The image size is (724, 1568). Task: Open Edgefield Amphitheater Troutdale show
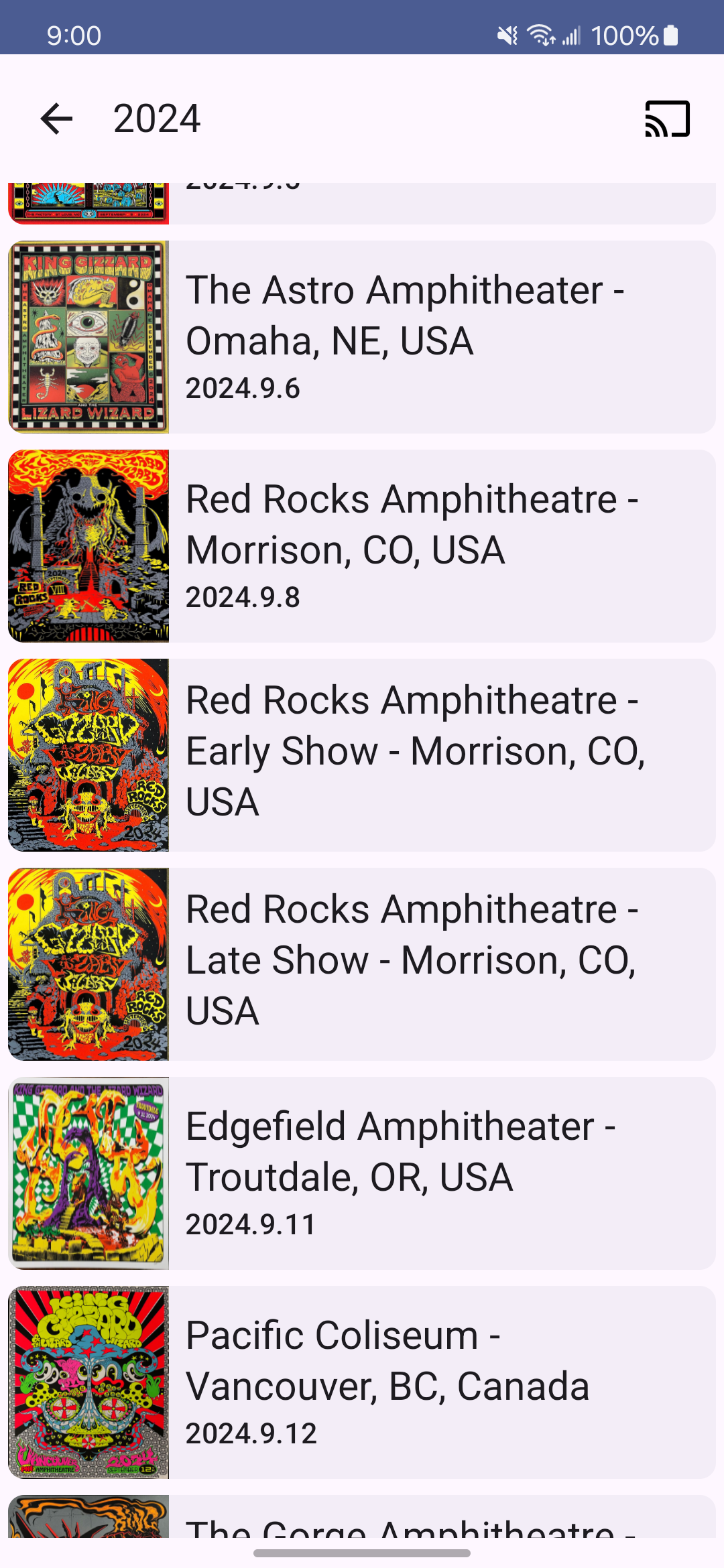(x=362, y=1173)
